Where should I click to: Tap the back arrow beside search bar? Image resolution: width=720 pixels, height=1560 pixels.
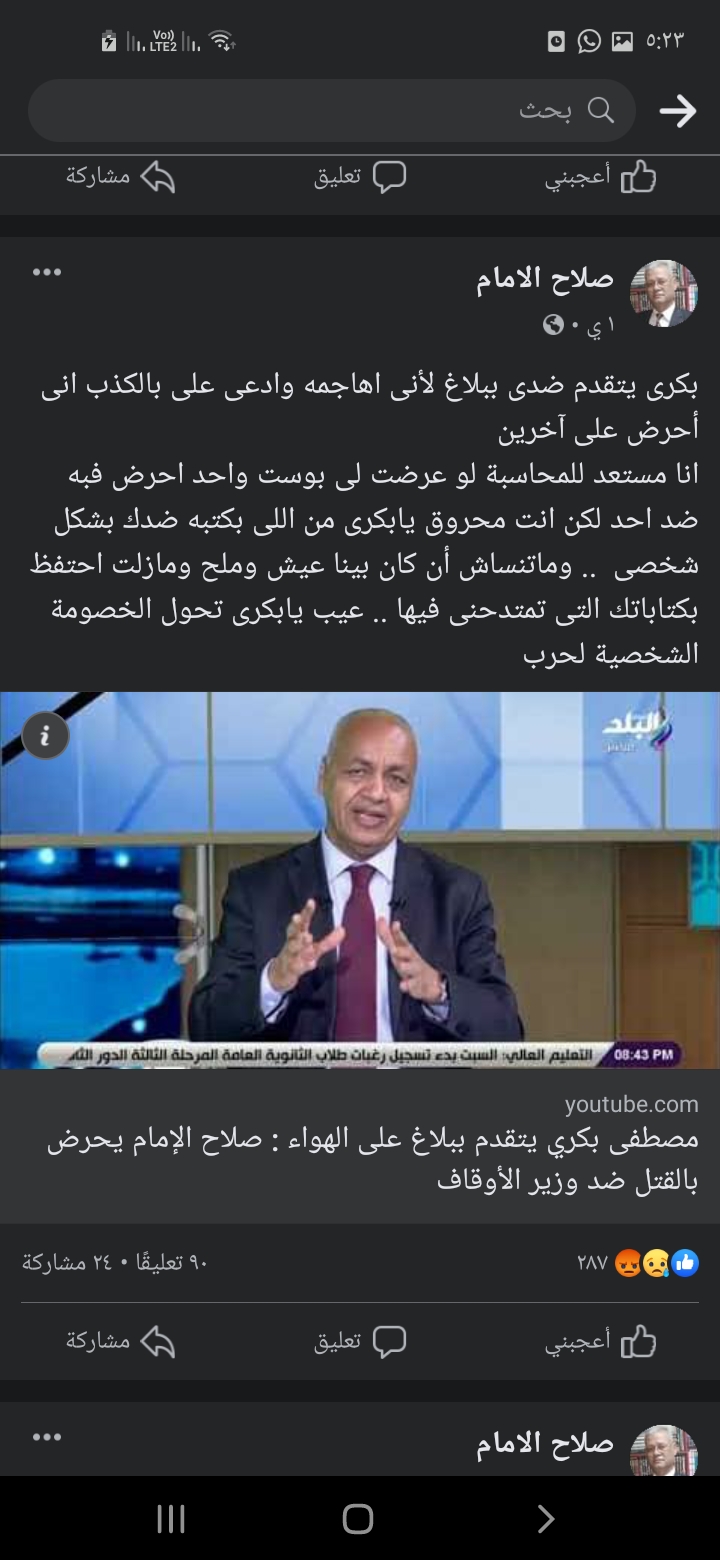click(677, 111)
